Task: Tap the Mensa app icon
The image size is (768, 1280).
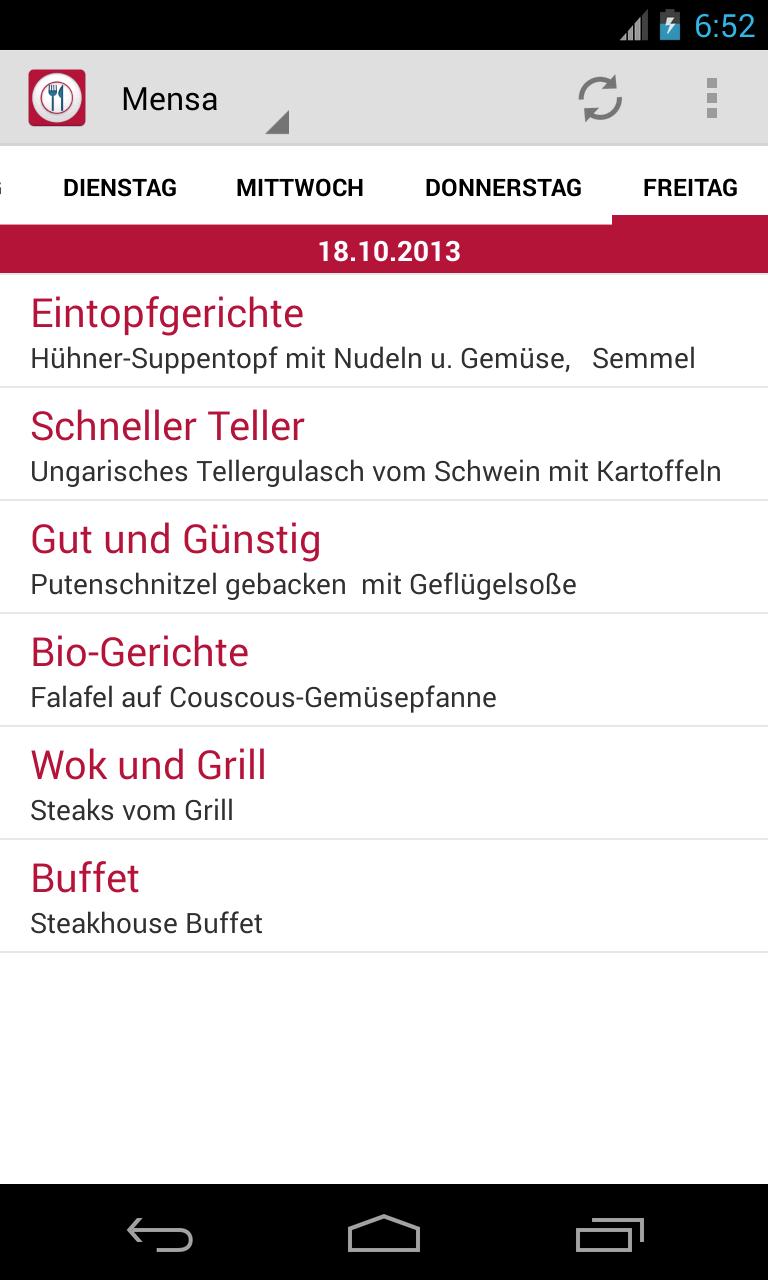Action: (57, 98)
